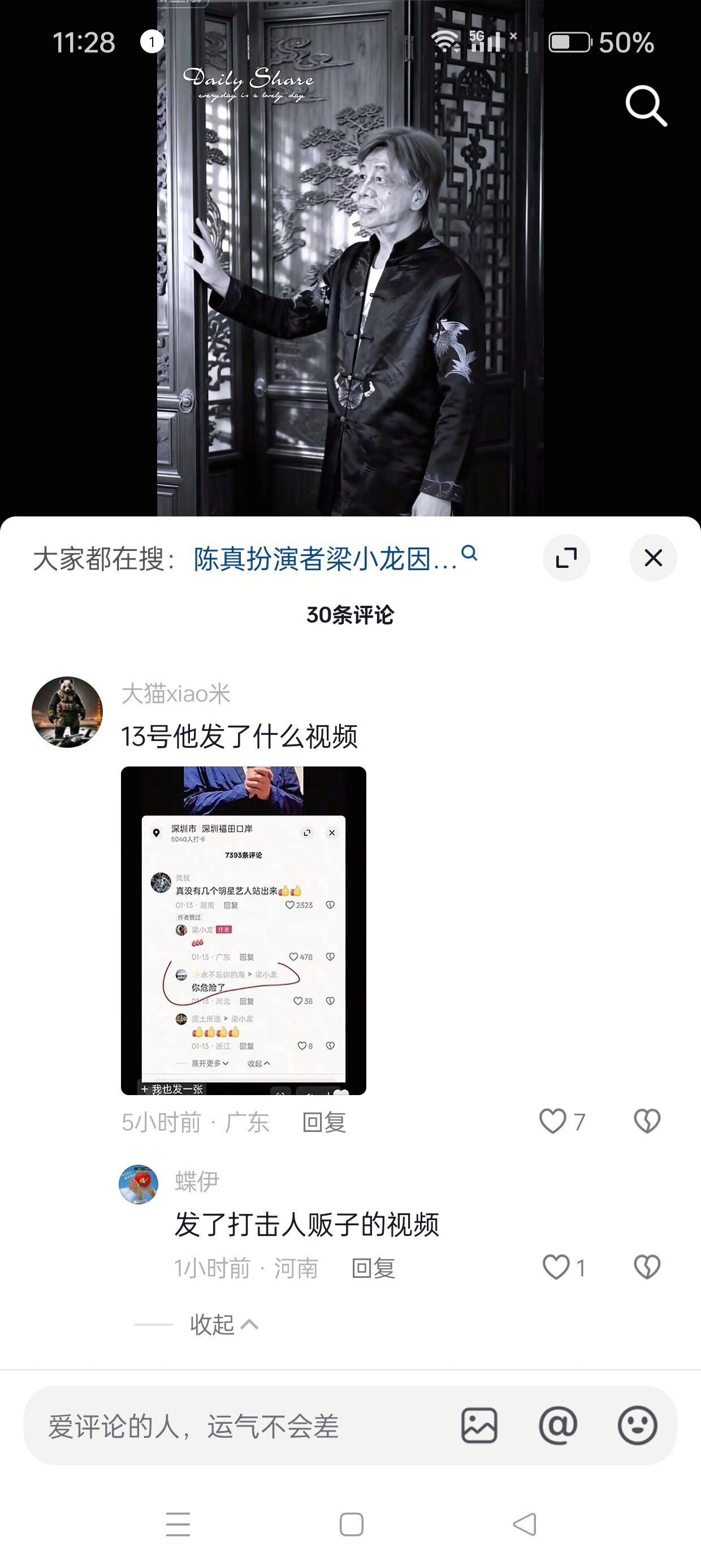Reply to 蝶伊's comment
The height and width of the screenshot is (1568, 701).
pyautogui.click(x=374, y=1269)
